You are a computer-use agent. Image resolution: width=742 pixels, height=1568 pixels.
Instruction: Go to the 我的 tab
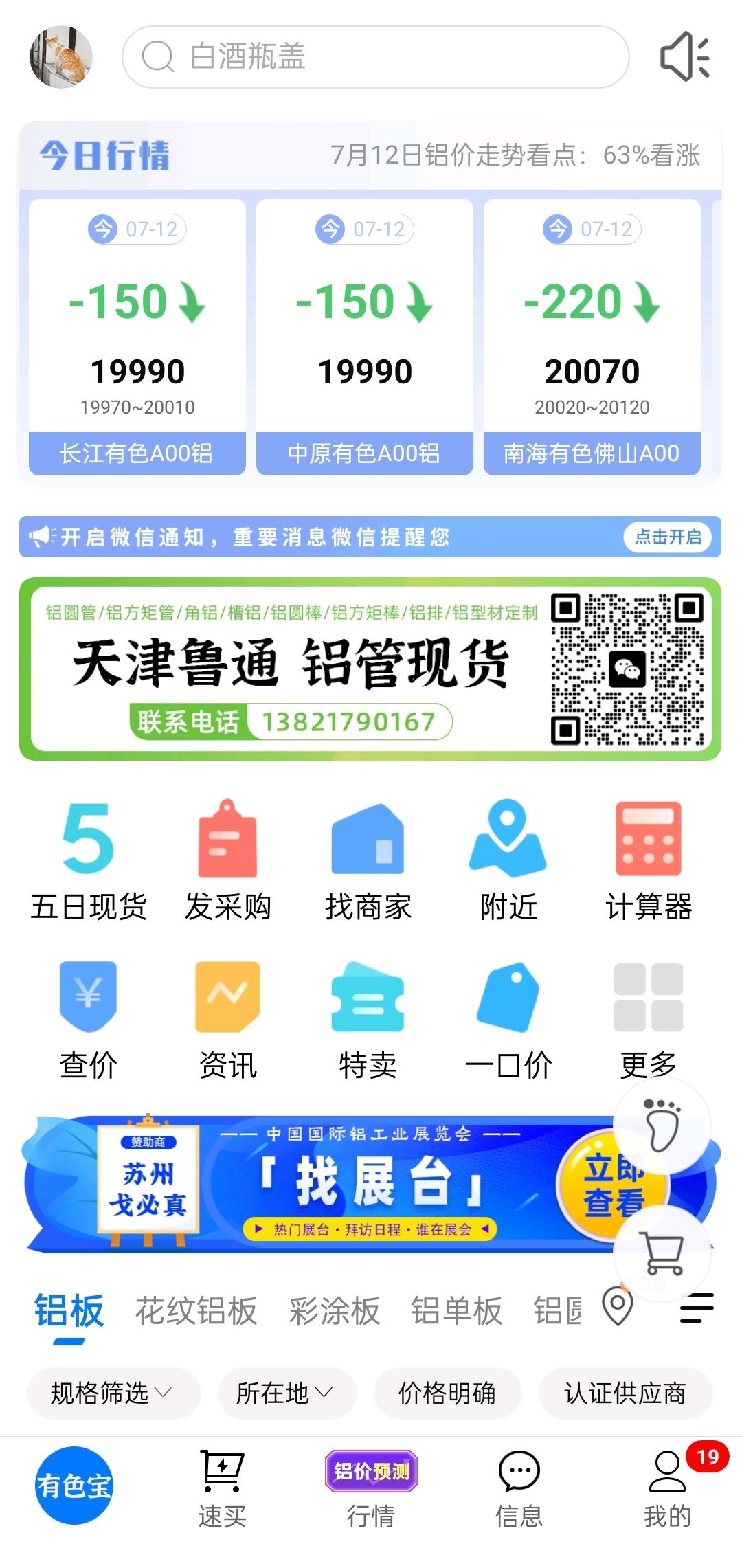point(667,1488)
